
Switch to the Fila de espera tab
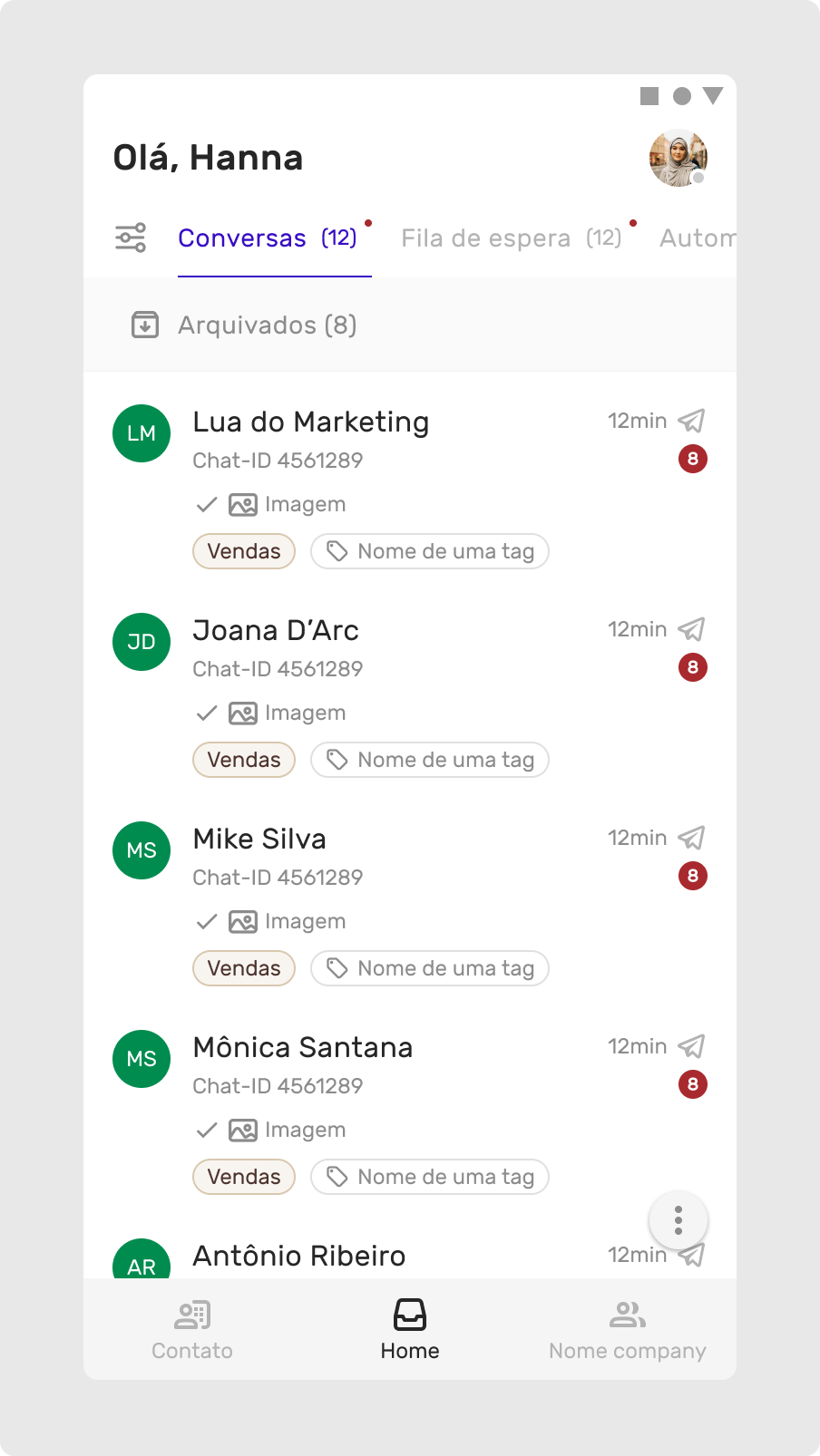(512, 238)
